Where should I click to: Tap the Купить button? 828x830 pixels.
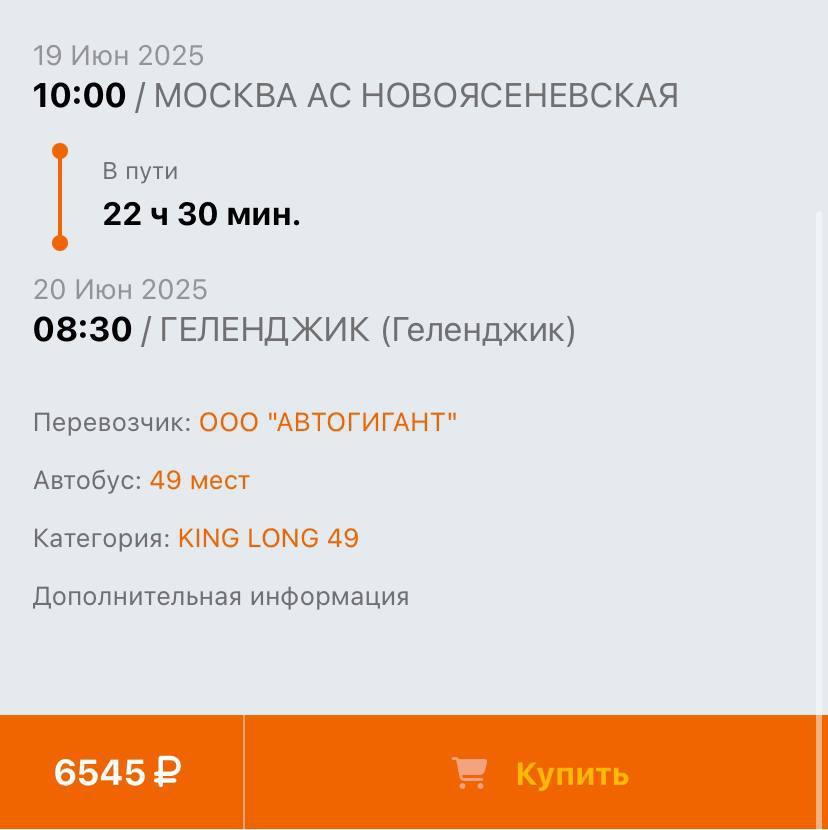click(x=538, y=773)
